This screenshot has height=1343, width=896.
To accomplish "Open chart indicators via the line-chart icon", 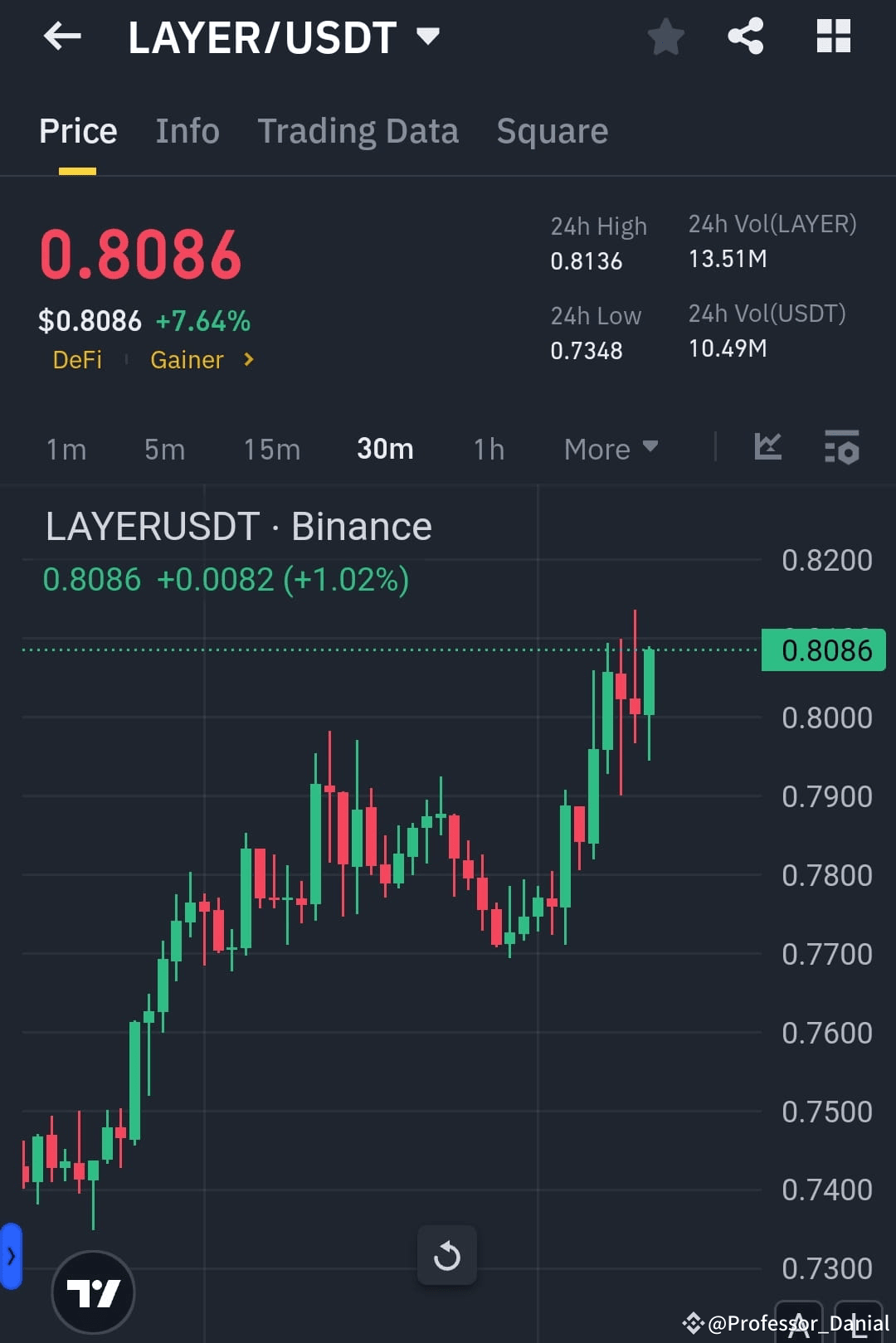I will tap(767, 448).
